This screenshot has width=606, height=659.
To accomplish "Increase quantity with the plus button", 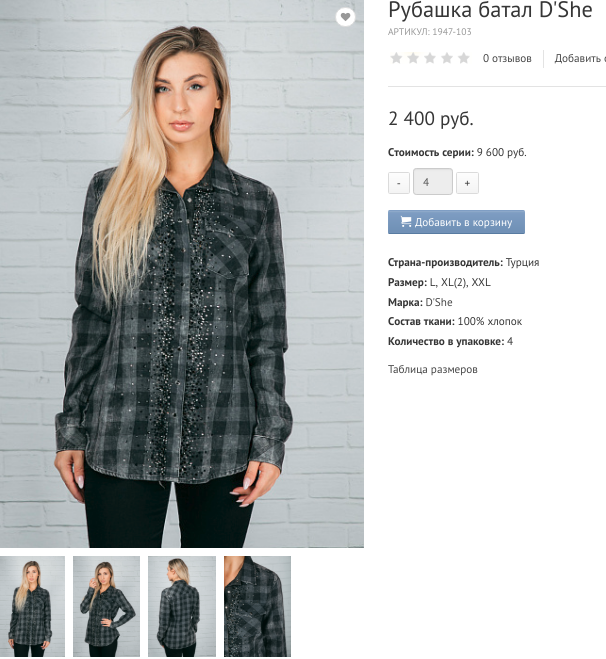I will point(467,183).
